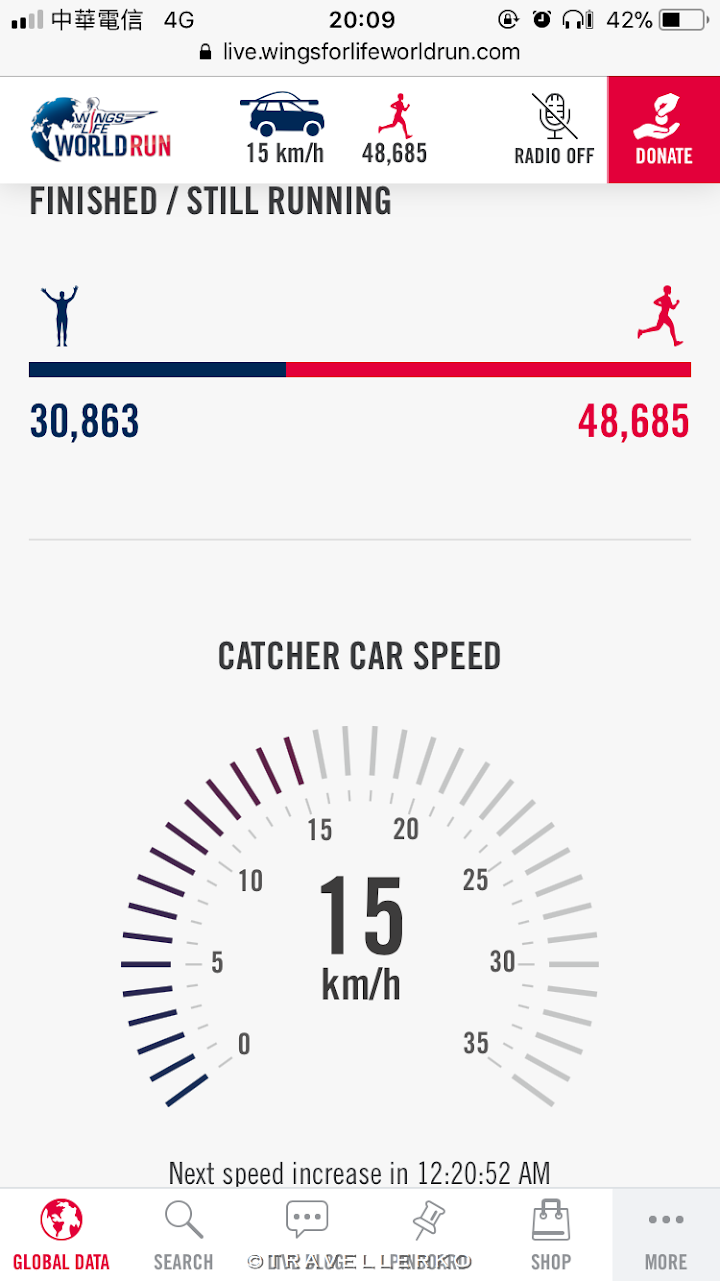The width and height of the screenshot is (720, 1281).
Task: Click the finished runner silhouette with raised arms
Action: coord(59,312)
